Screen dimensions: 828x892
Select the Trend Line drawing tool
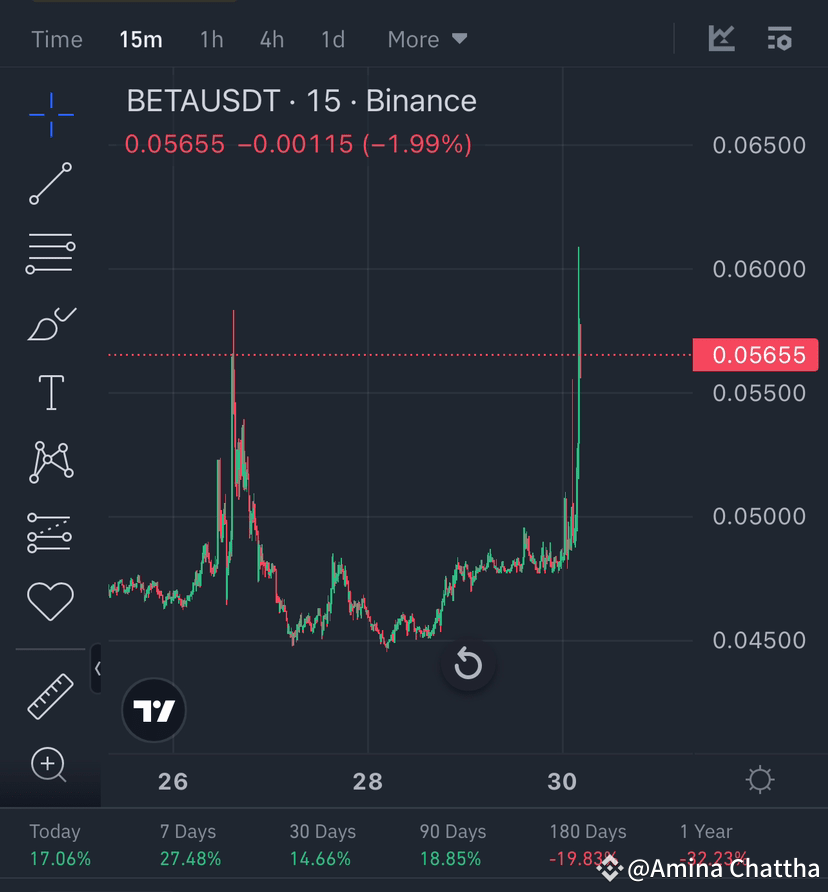[x=50, y=184]
